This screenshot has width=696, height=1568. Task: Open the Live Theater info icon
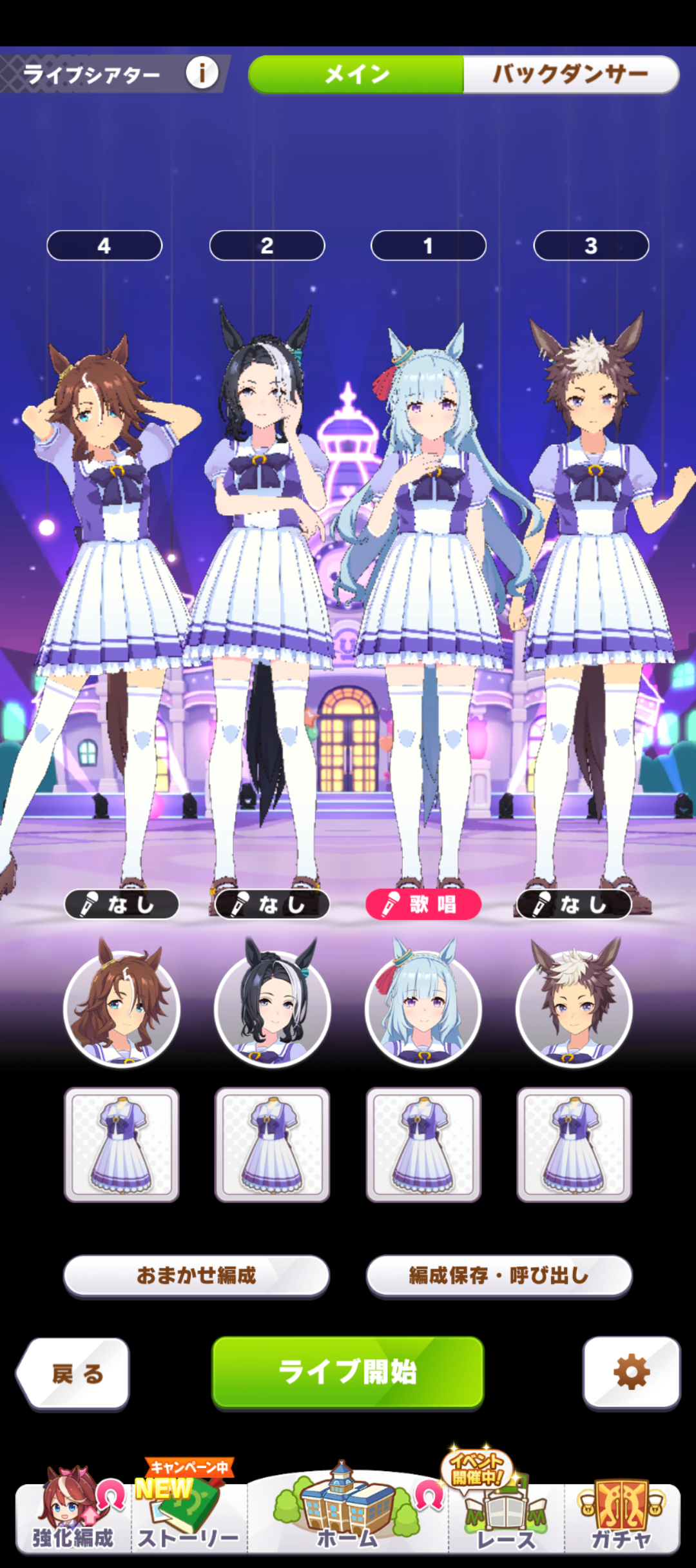202,73
